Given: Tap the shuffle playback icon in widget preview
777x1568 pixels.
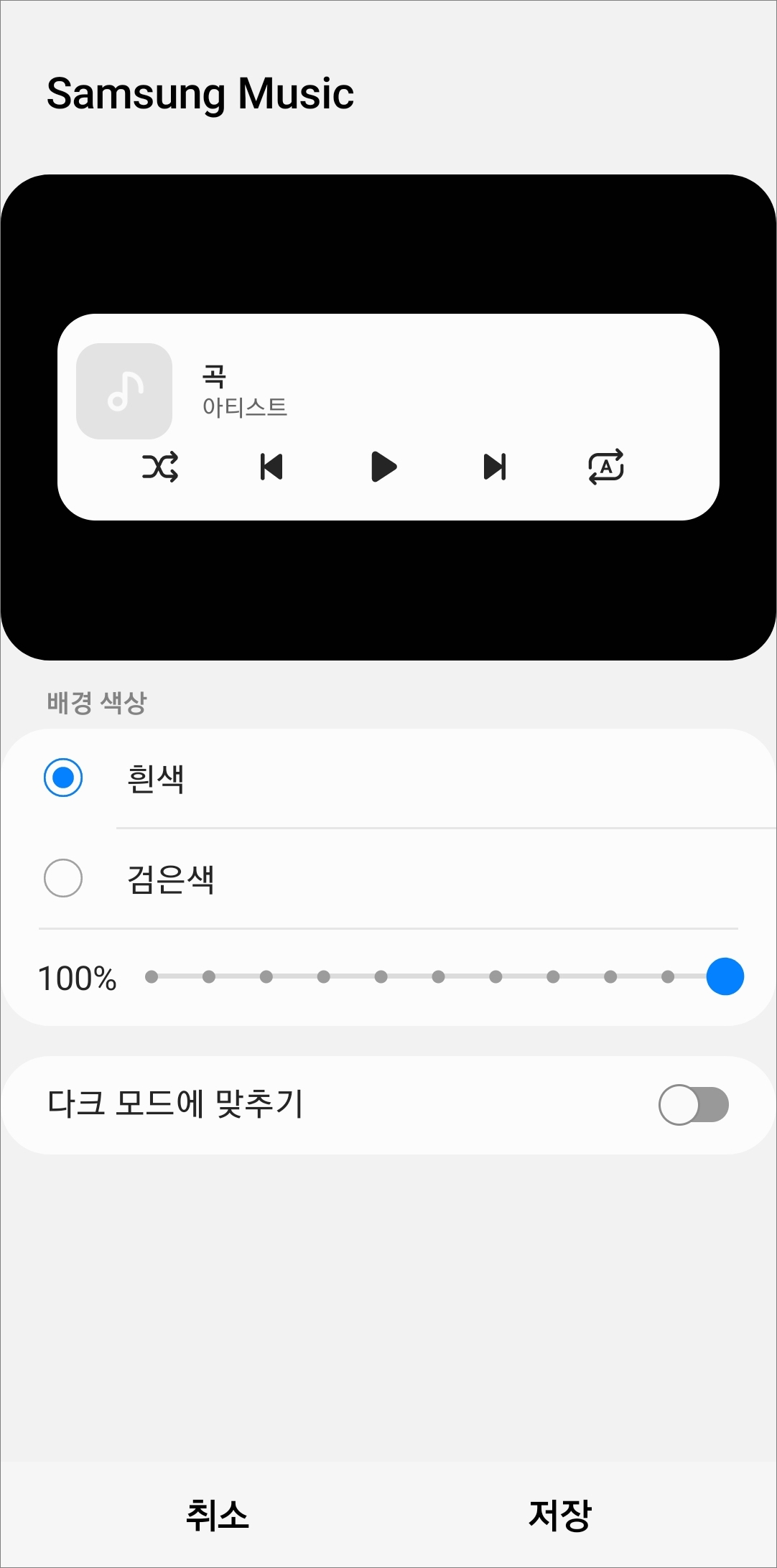Looking at the screenshot, I should coord(159,467).
